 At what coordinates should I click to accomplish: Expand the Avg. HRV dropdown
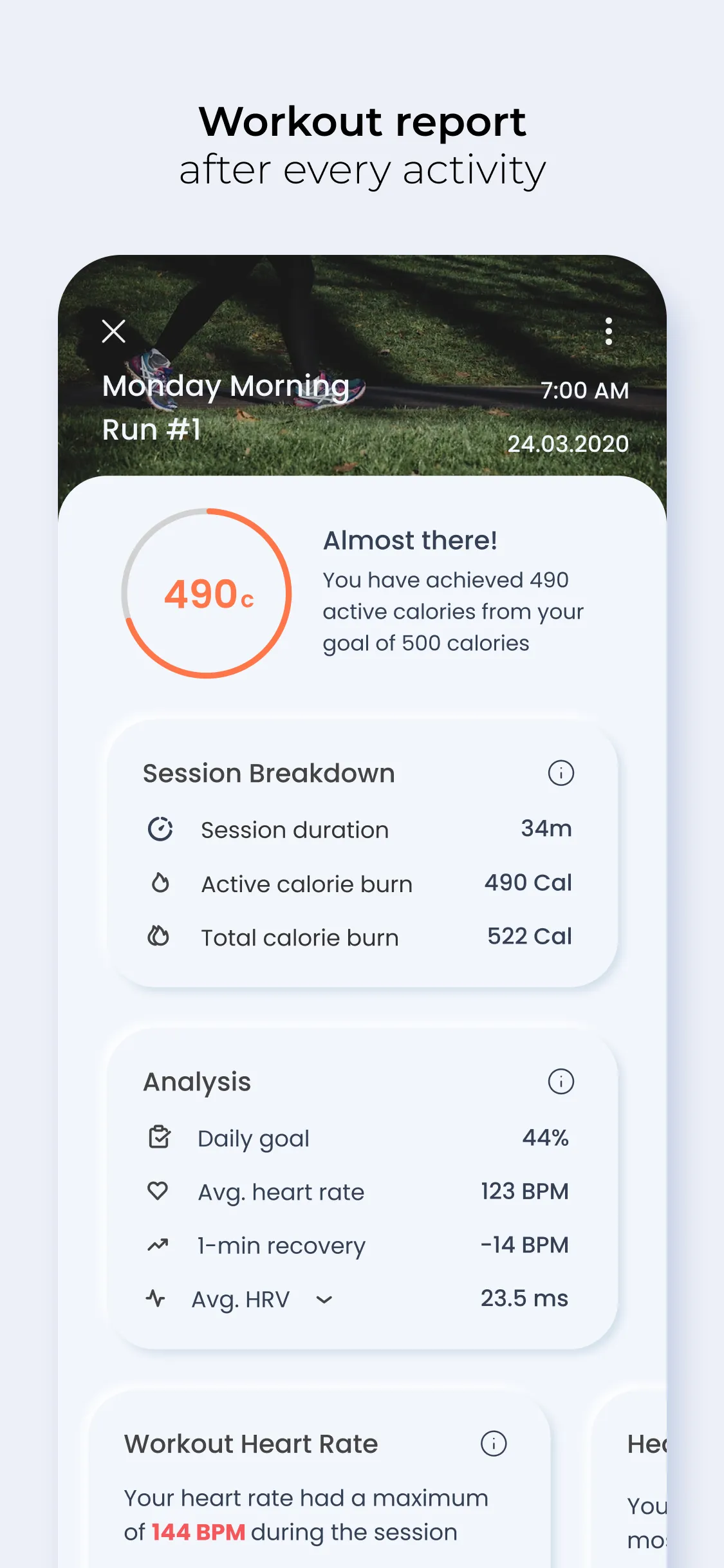click(x=324, y=1300)
